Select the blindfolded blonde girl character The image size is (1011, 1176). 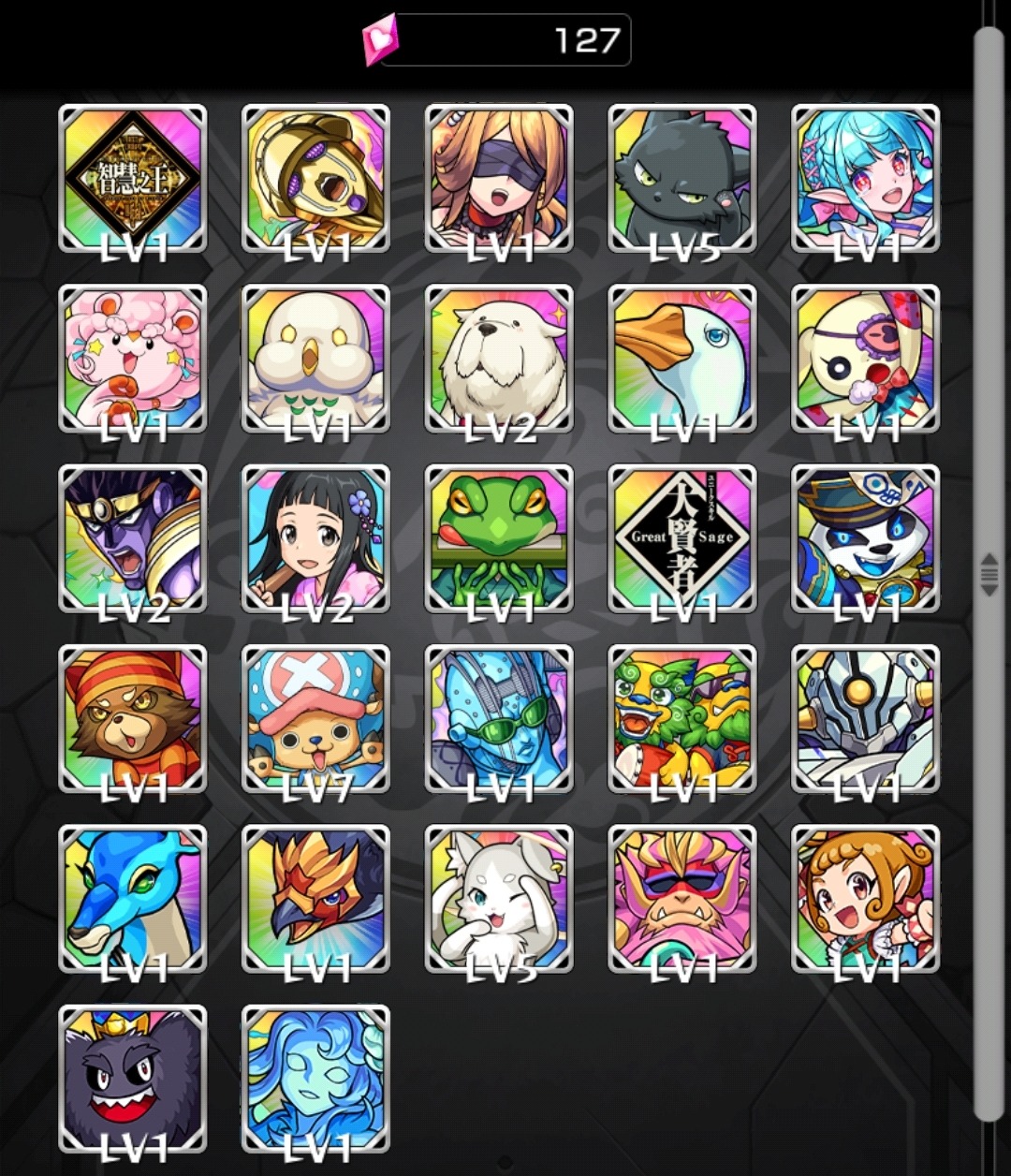point(499,178)
